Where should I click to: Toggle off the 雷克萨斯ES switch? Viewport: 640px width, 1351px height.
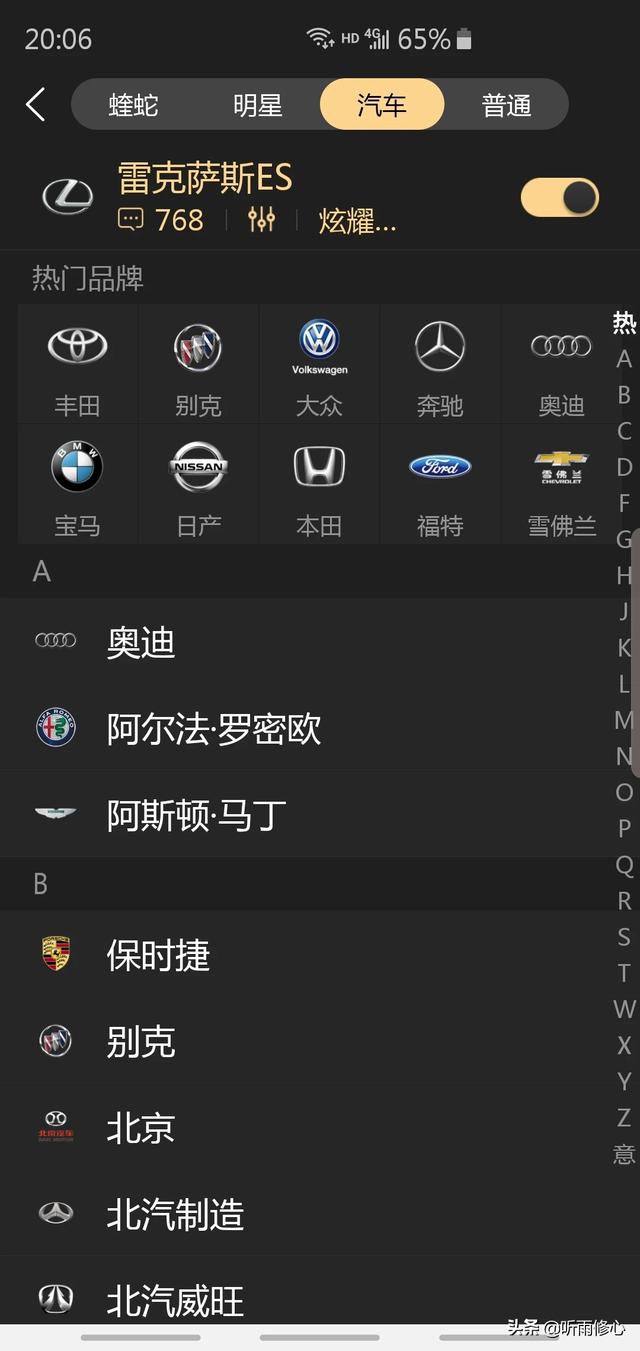[x=560, y=198]
